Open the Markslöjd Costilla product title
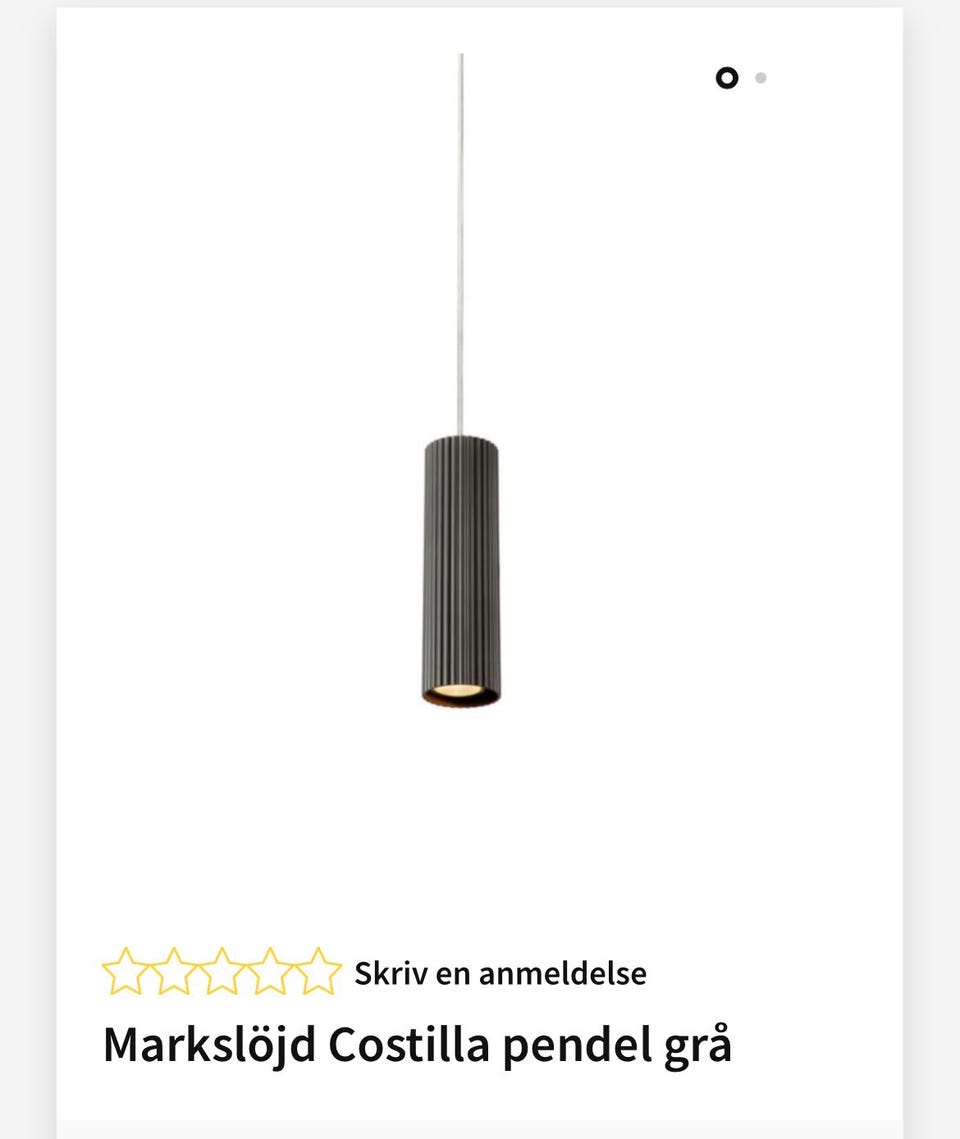Viewport: 960px width, 1139px height. pos(420,1044)
